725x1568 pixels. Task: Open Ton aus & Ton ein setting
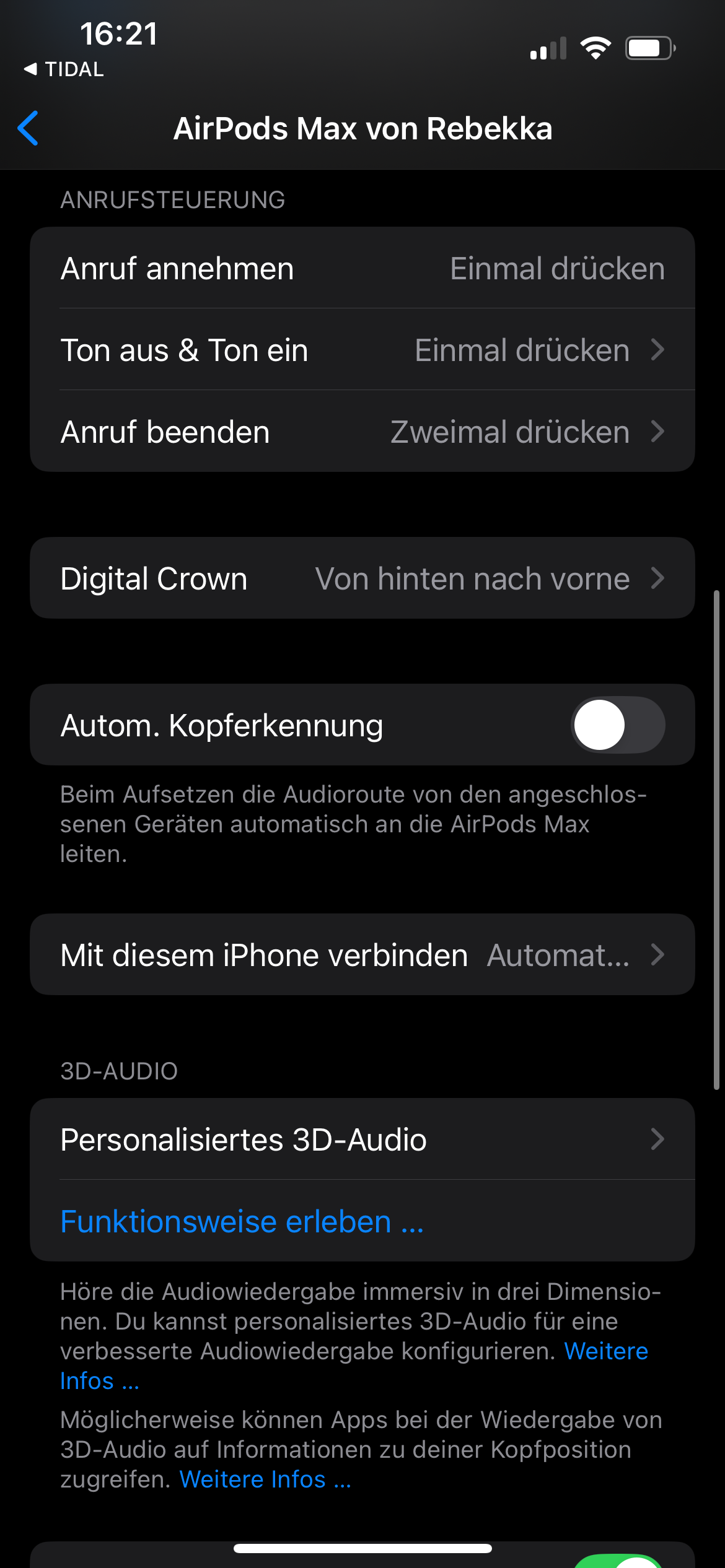[362, 350]
